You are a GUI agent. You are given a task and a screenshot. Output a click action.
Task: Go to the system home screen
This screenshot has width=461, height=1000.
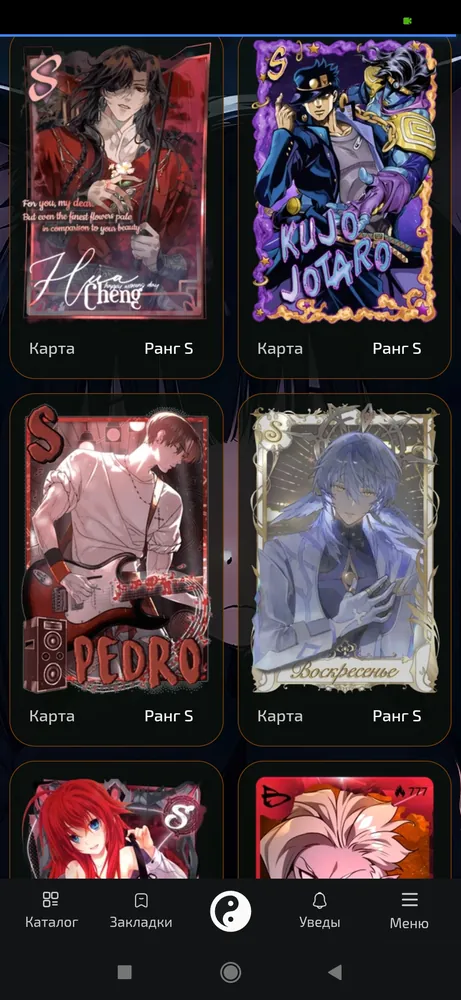230,972
